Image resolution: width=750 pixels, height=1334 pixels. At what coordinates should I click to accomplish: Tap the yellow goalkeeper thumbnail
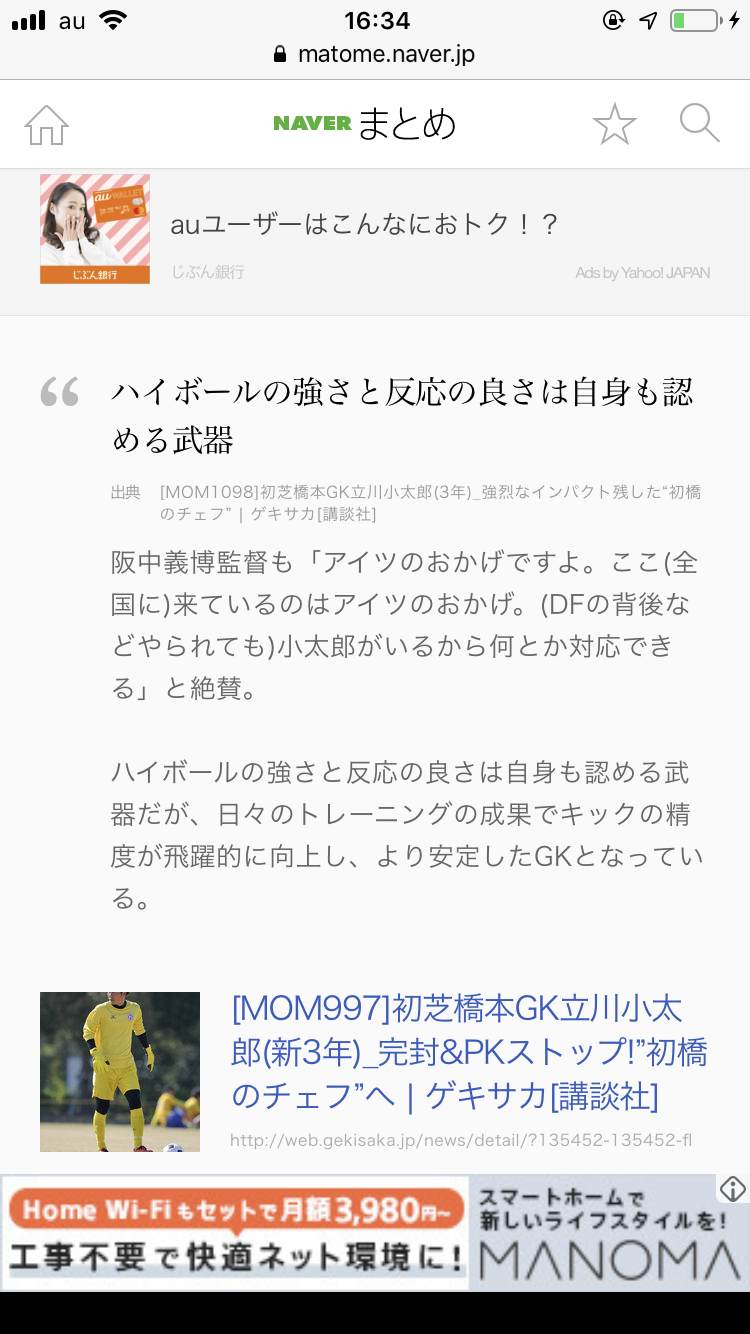tap(120, 1072)
